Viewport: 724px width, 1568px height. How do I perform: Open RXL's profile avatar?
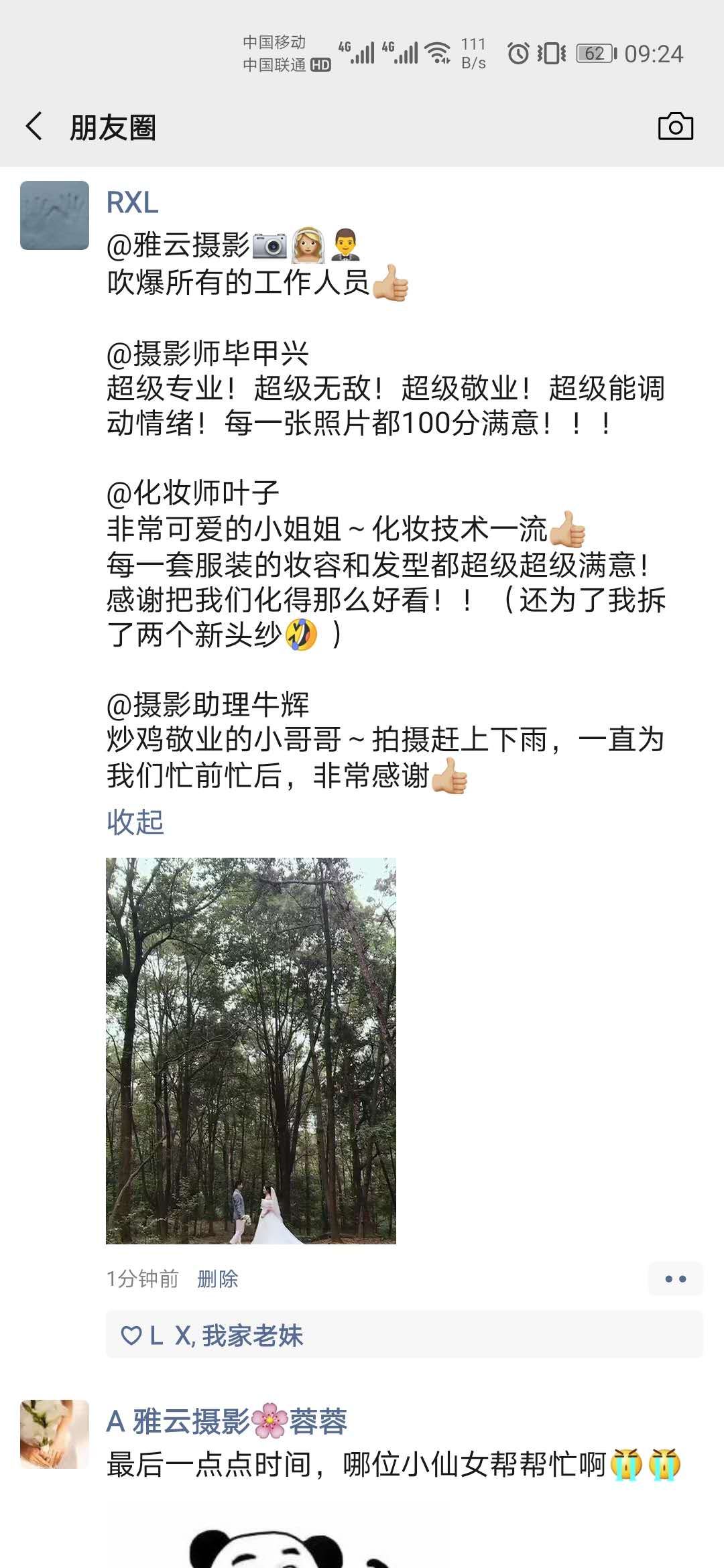[x=54, y=215]
